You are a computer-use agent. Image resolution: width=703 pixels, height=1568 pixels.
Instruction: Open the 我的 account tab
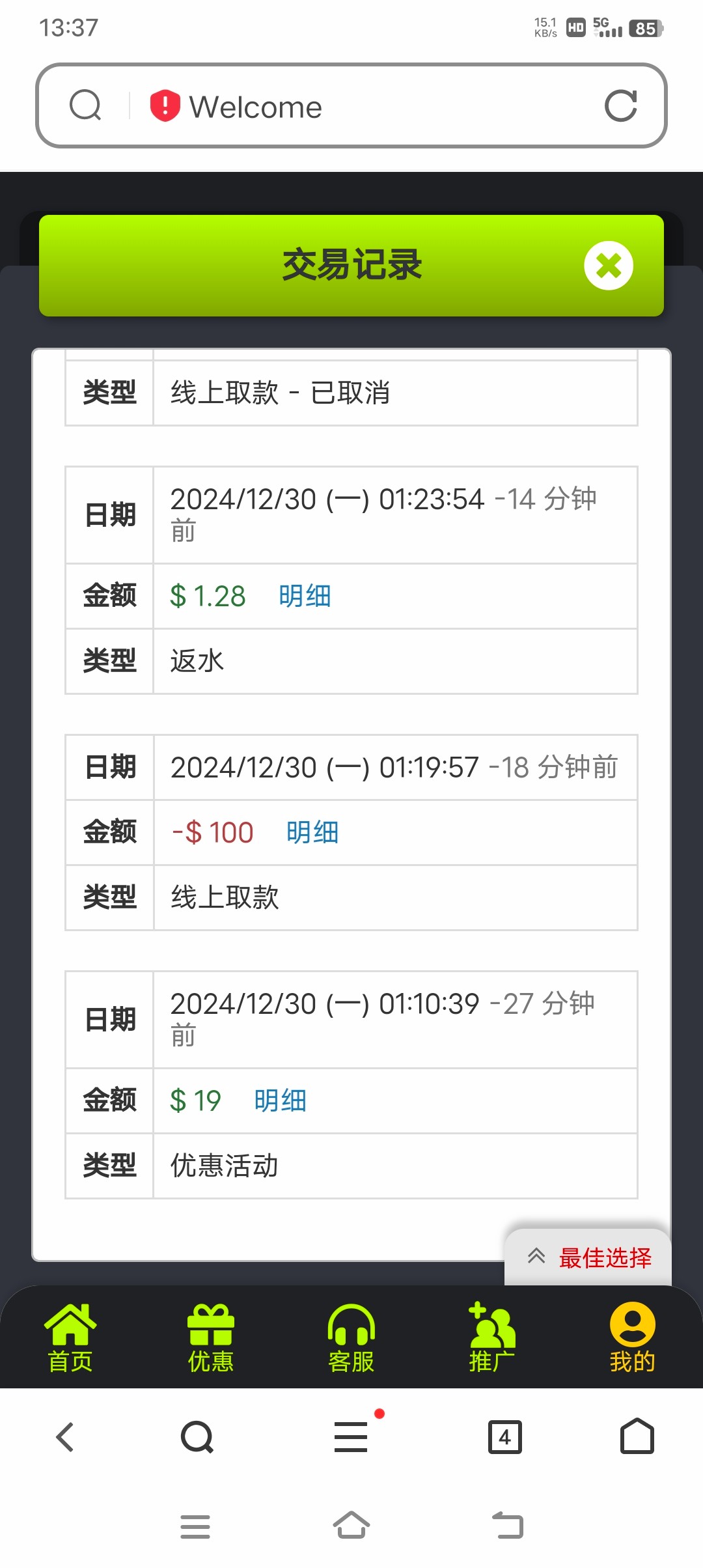[633, 1337]
